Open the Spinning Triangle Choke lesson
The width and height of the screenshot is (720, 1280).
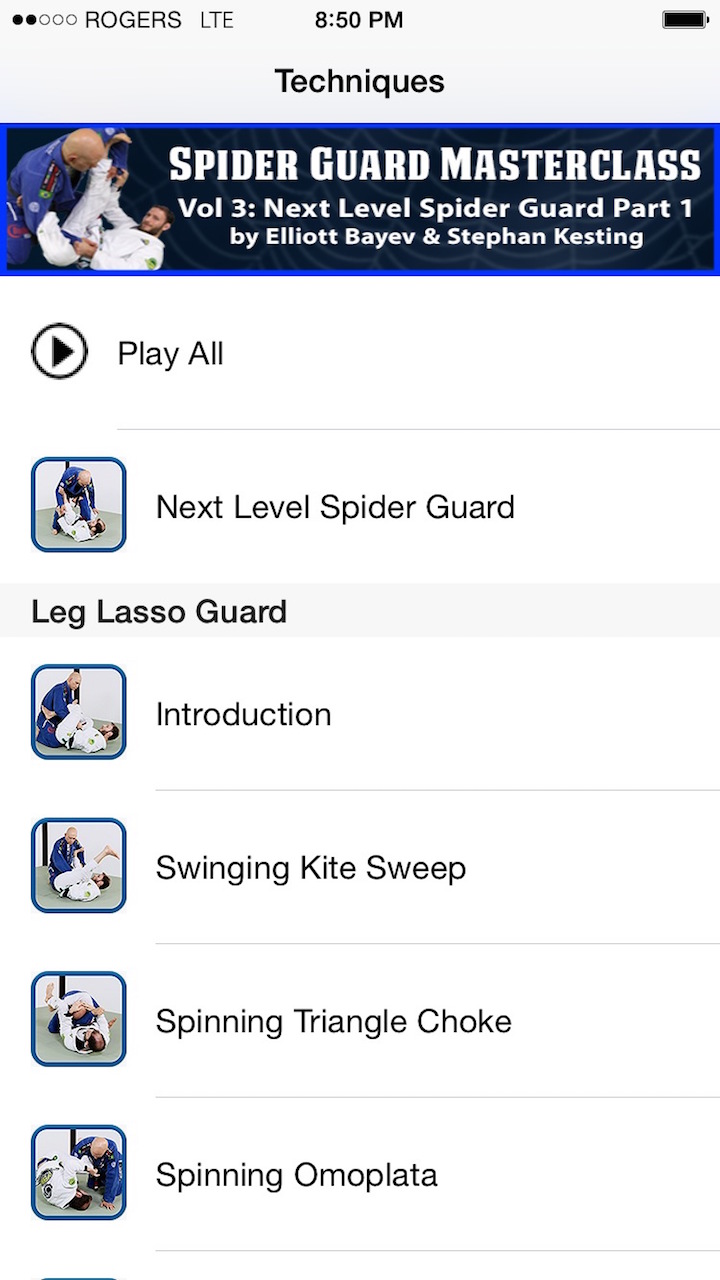pyautogui.click(x=360, y=1019)
